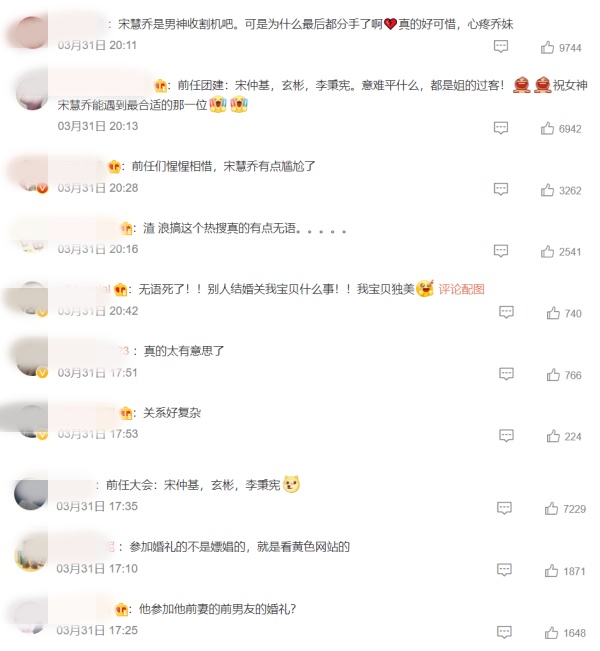Like the 渣浪搞这个热搜 comment

click(x=547, y=251)
